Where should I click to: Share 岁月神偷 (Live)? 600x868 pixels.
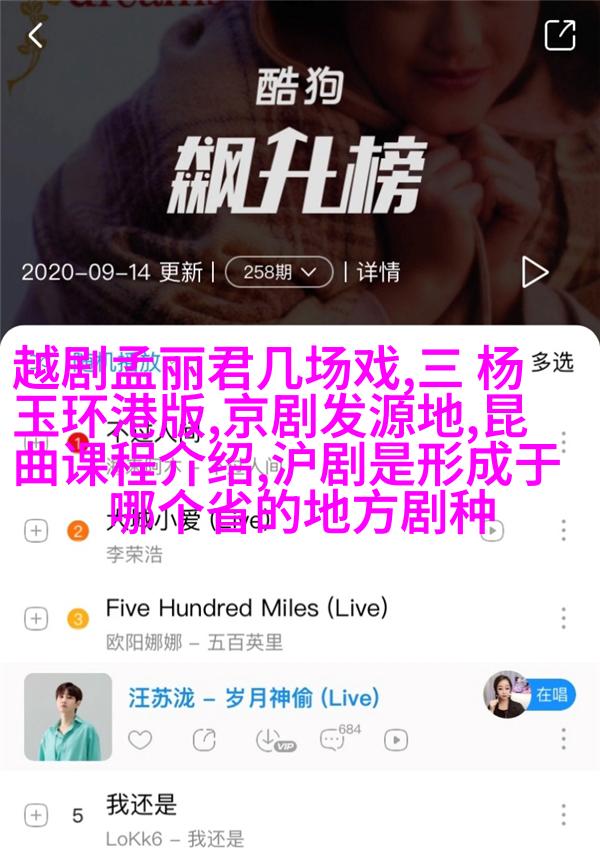205,740
